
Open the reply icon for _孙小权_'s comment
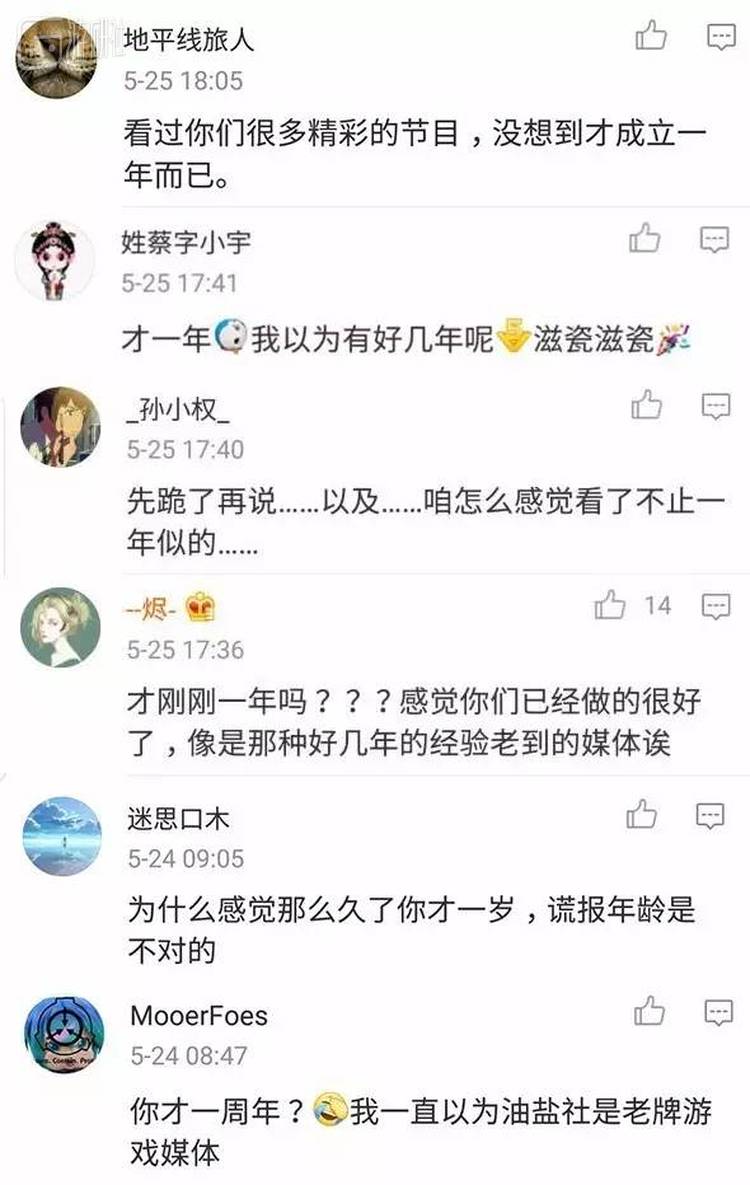(x=716, y=406)
